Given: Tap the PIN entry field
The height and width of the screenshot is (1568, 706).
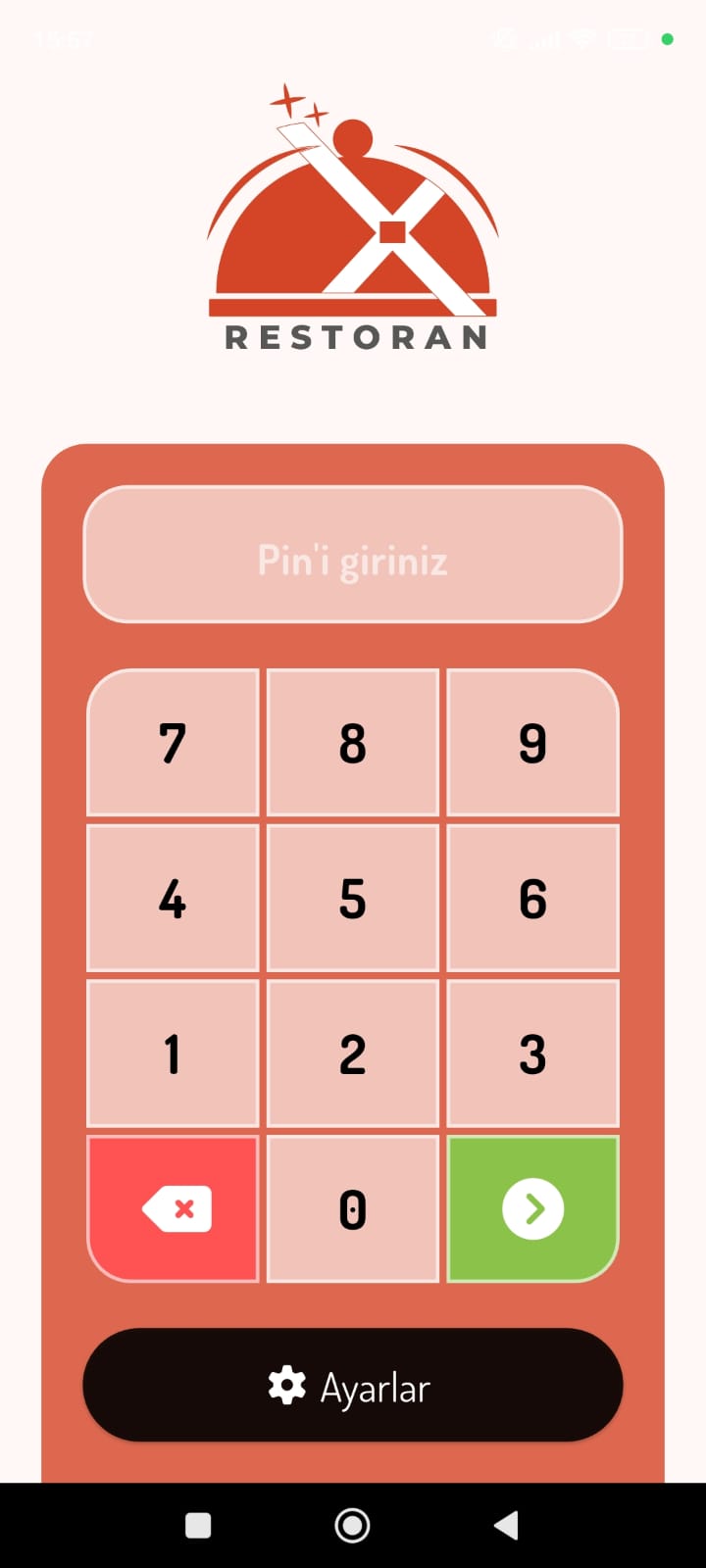Looking at the screenshot, I should tap(353, 555).
